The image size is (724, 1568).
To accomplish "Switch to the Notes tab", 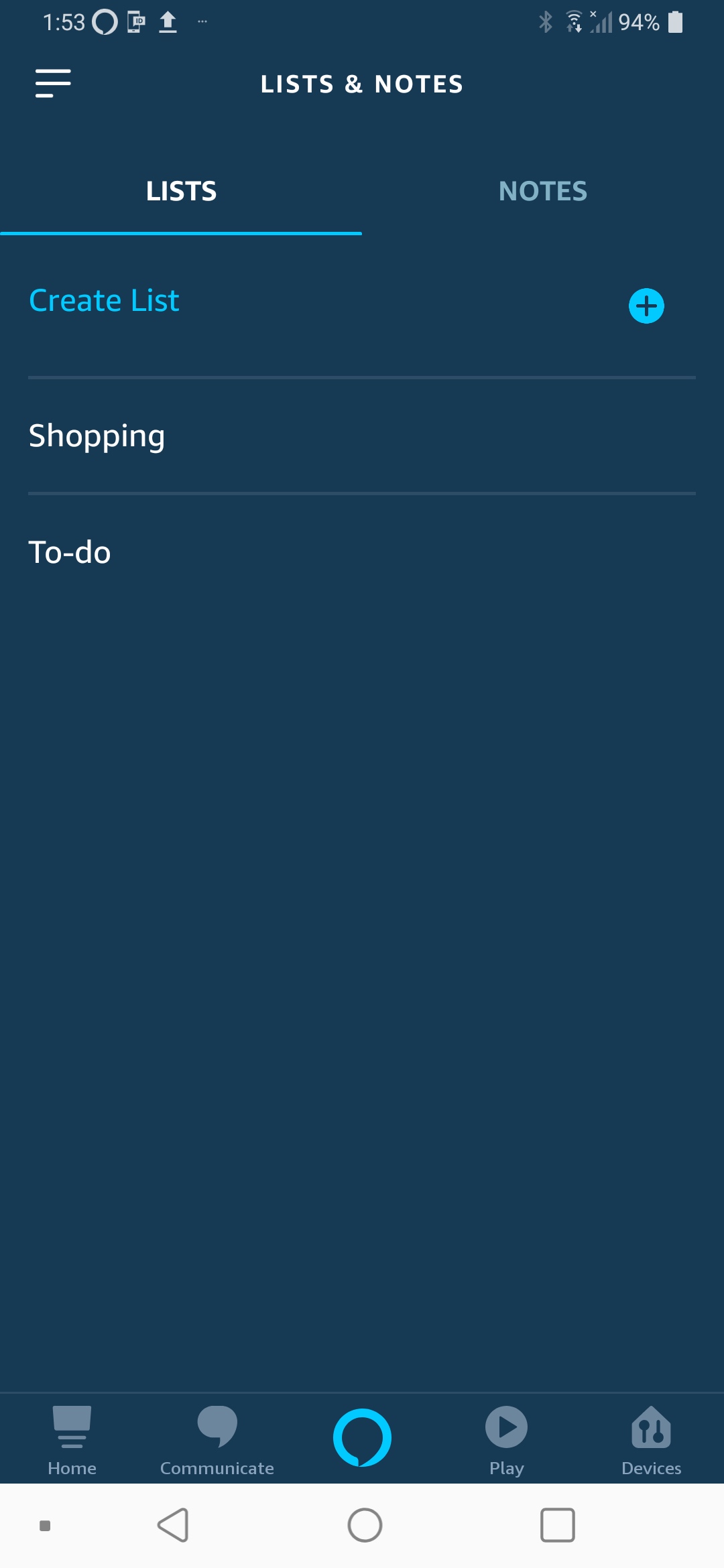I will (542, 192).
